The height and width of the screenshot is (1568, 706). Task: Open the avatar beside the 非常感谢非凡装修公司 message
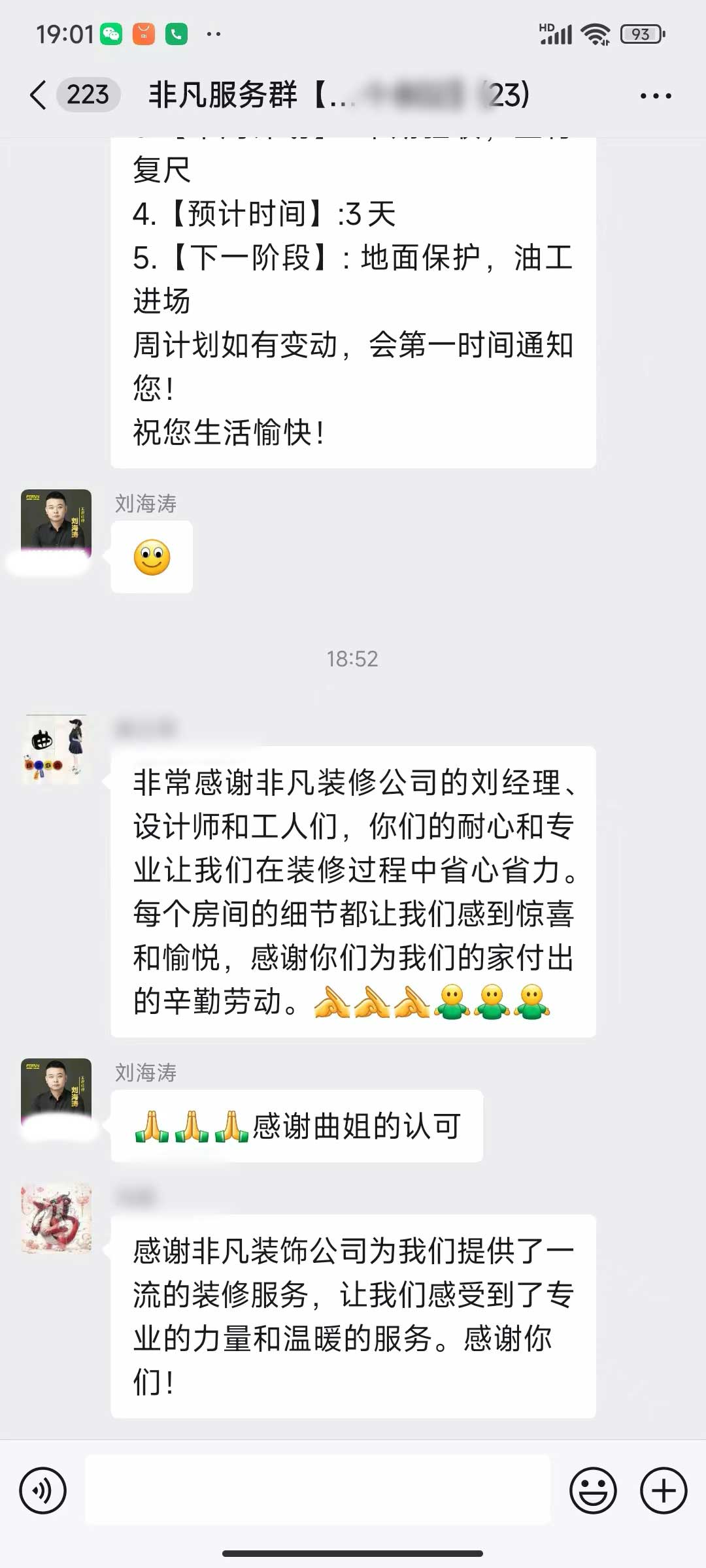click(x=56, y=750)
